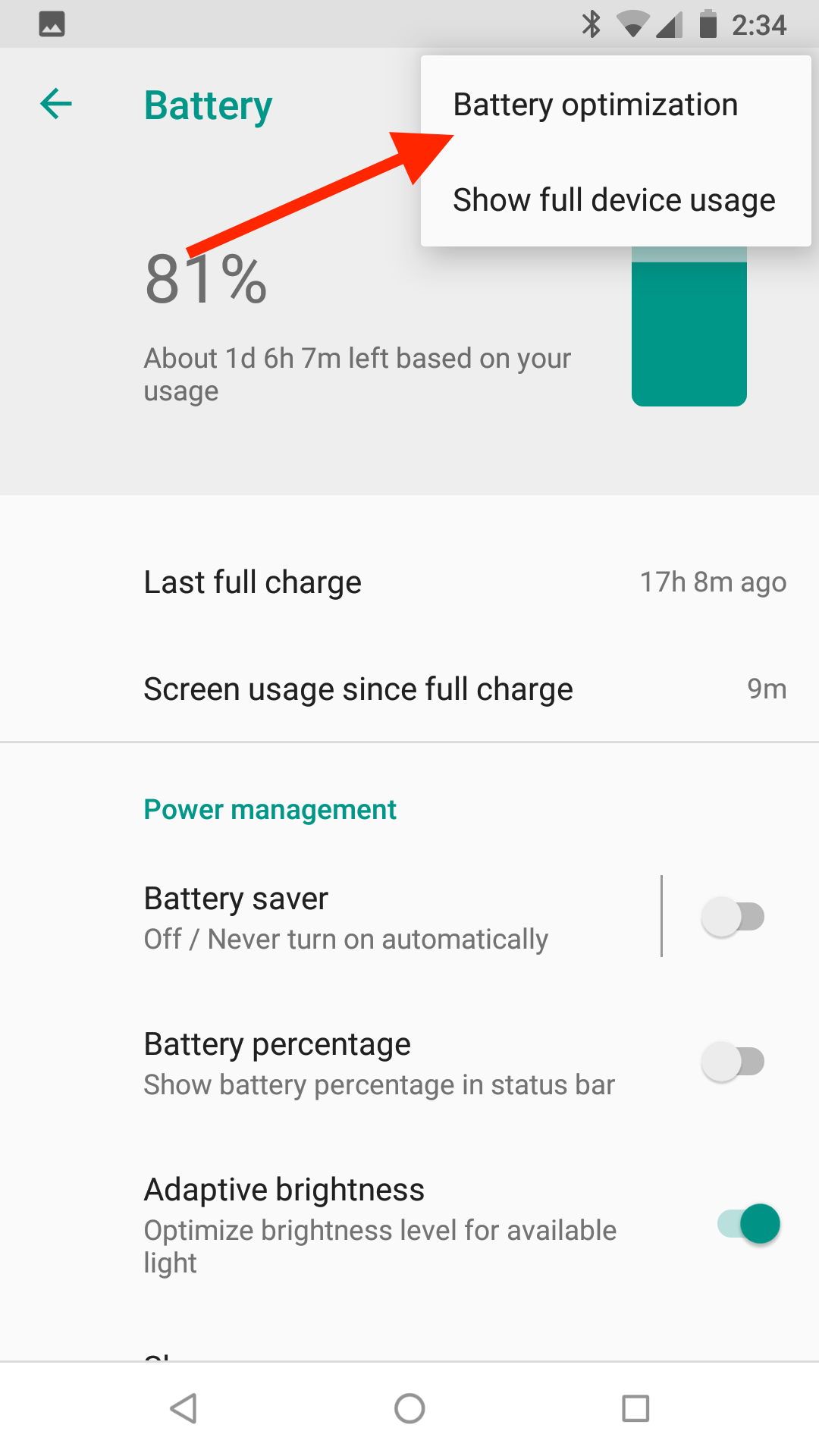Viewport: 819px width, 1456px height.
Task: Select Battery optimization from the menu
Action: tap(595, 105)
